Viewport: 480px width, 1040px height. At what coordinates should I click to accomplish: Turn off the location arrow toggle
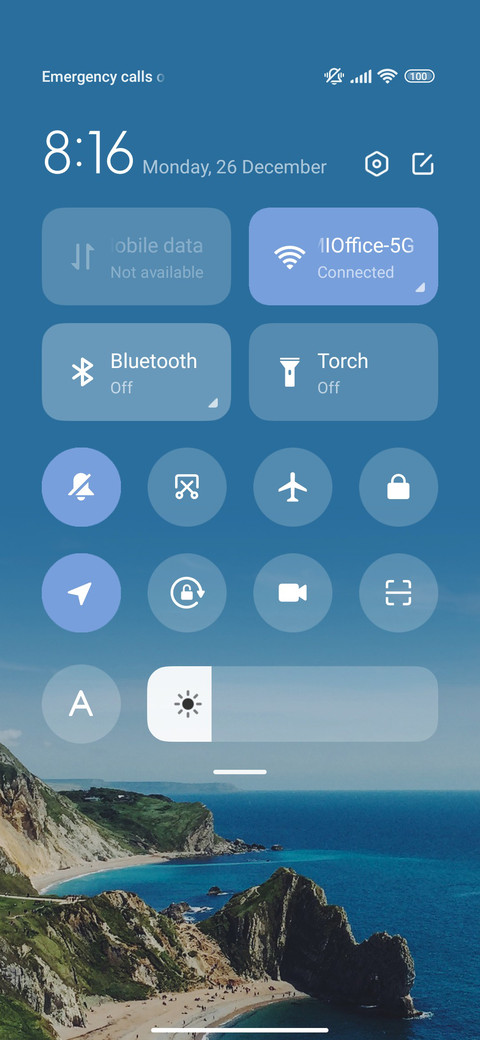pos(82,593)
